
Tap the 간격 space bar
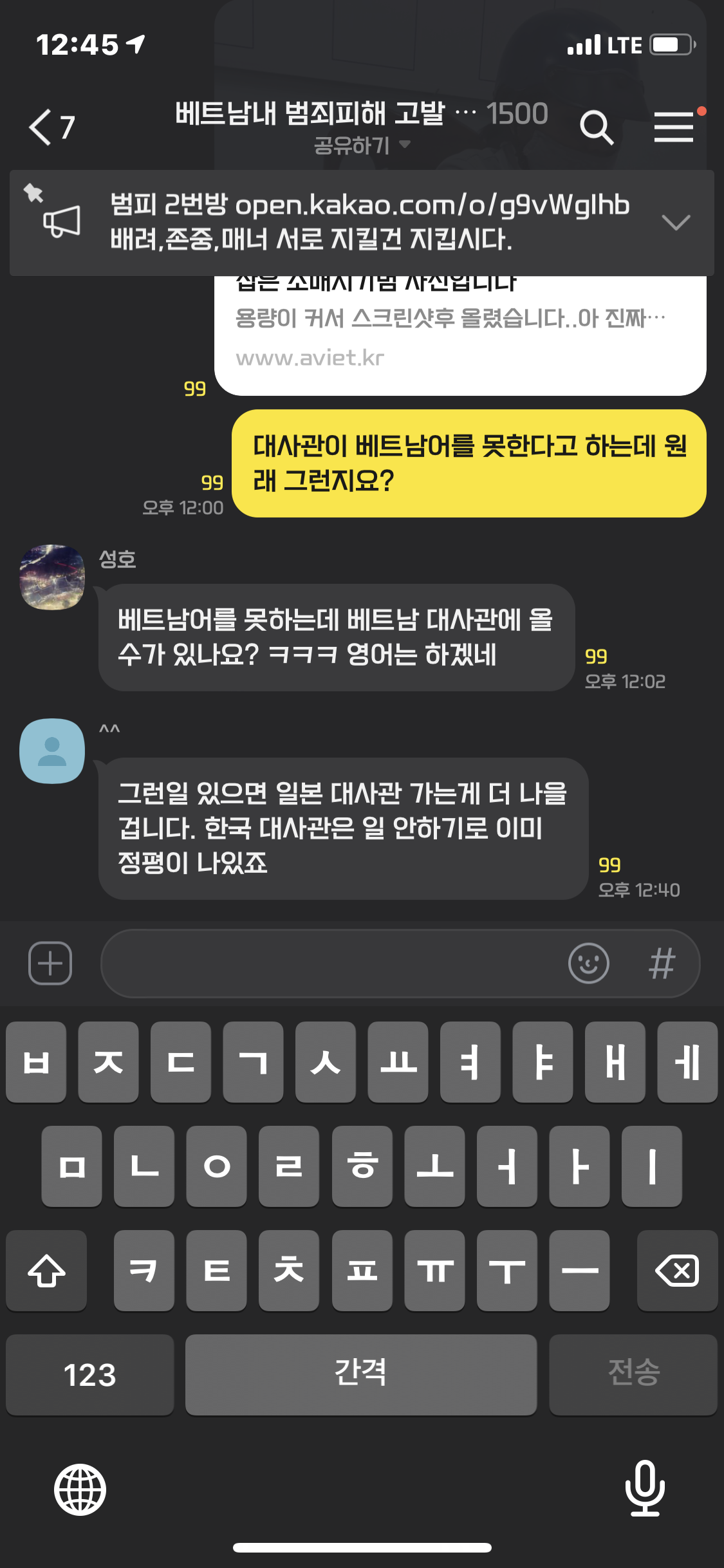point(361,1375)
